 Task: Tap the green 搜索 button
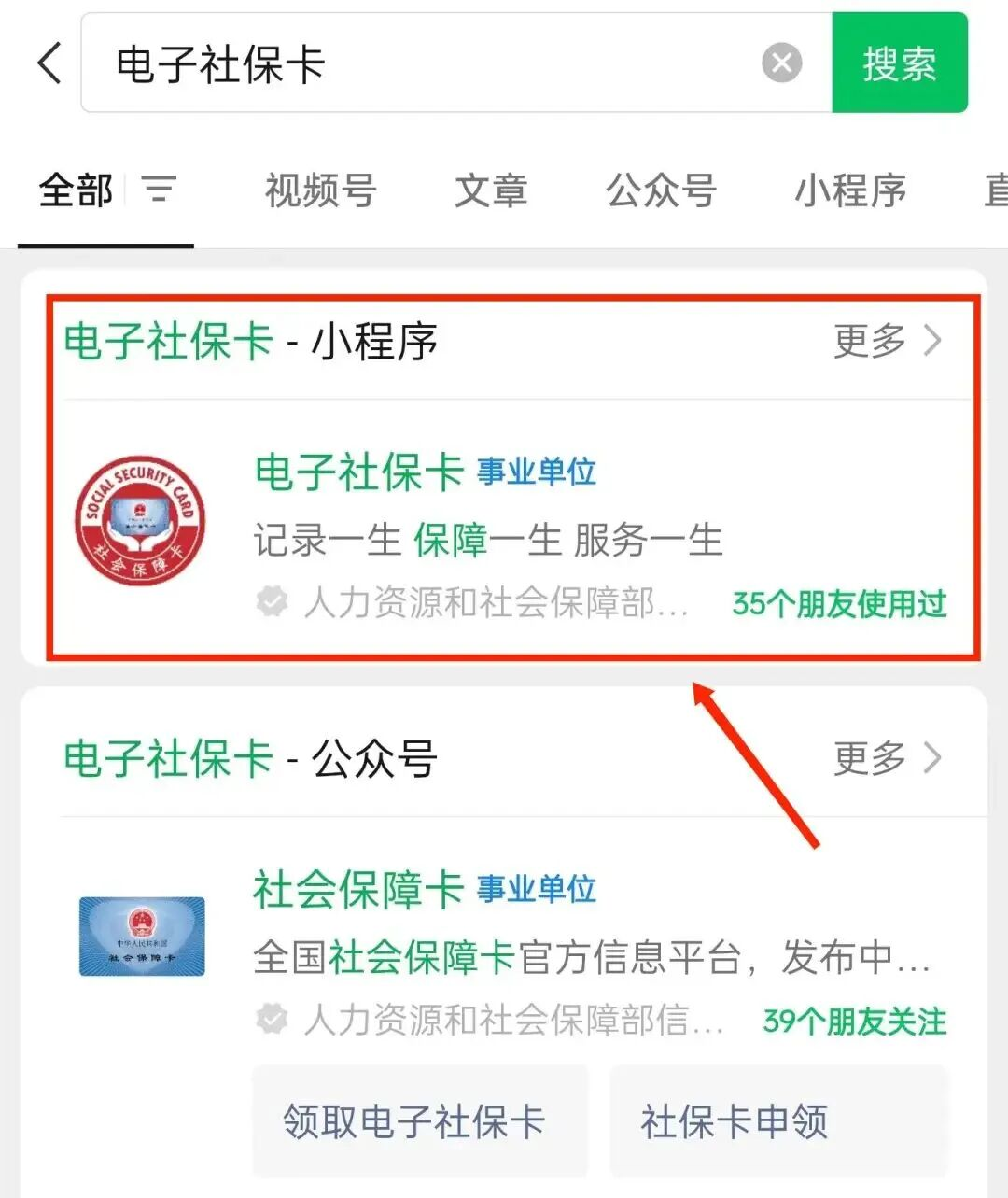pyautogui.click(x=899, y=63)
